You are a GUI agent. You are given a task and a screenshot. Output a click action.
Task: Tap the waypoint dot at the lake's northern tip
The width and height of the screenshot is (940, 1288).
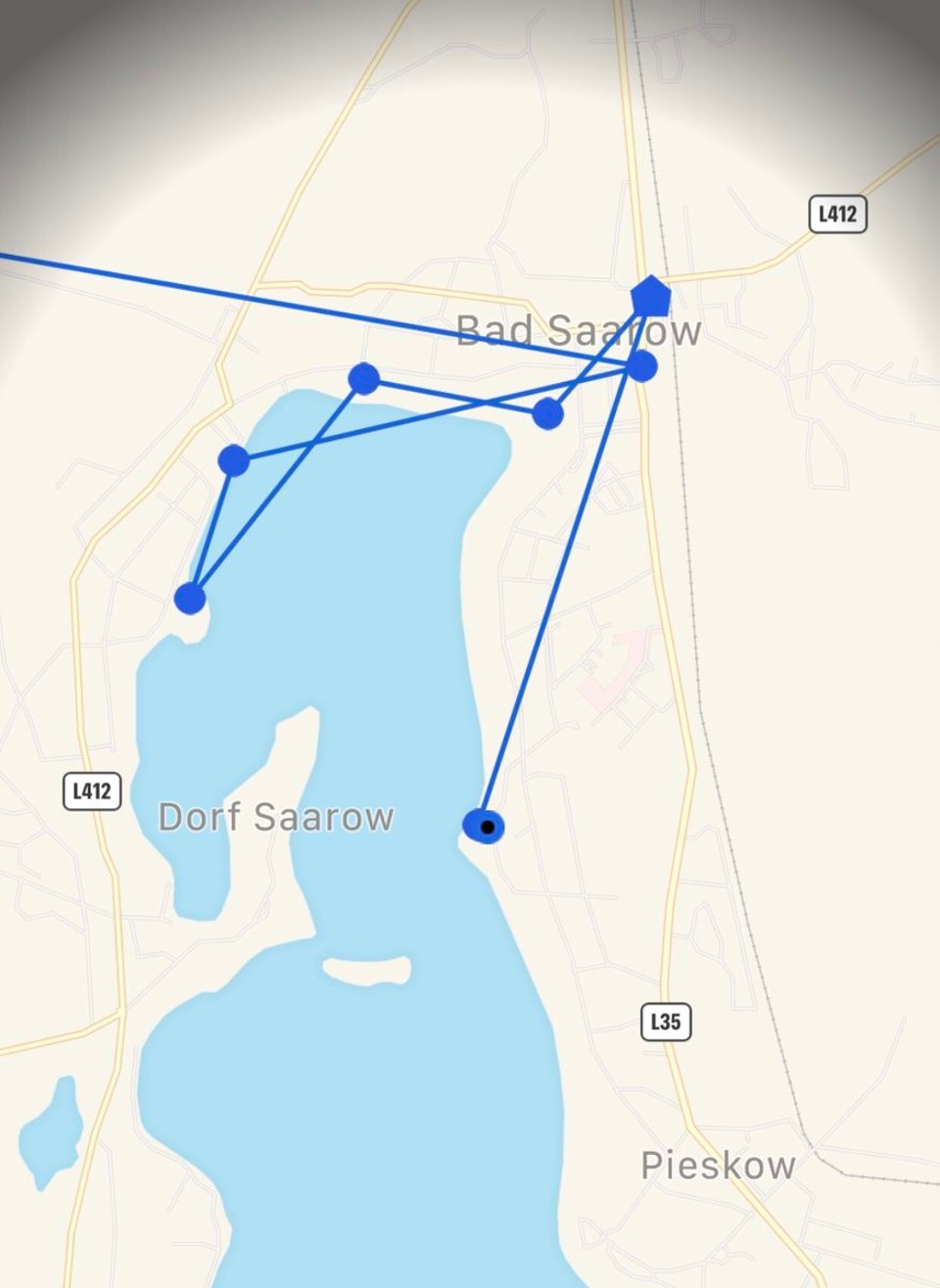click(363, 378)
